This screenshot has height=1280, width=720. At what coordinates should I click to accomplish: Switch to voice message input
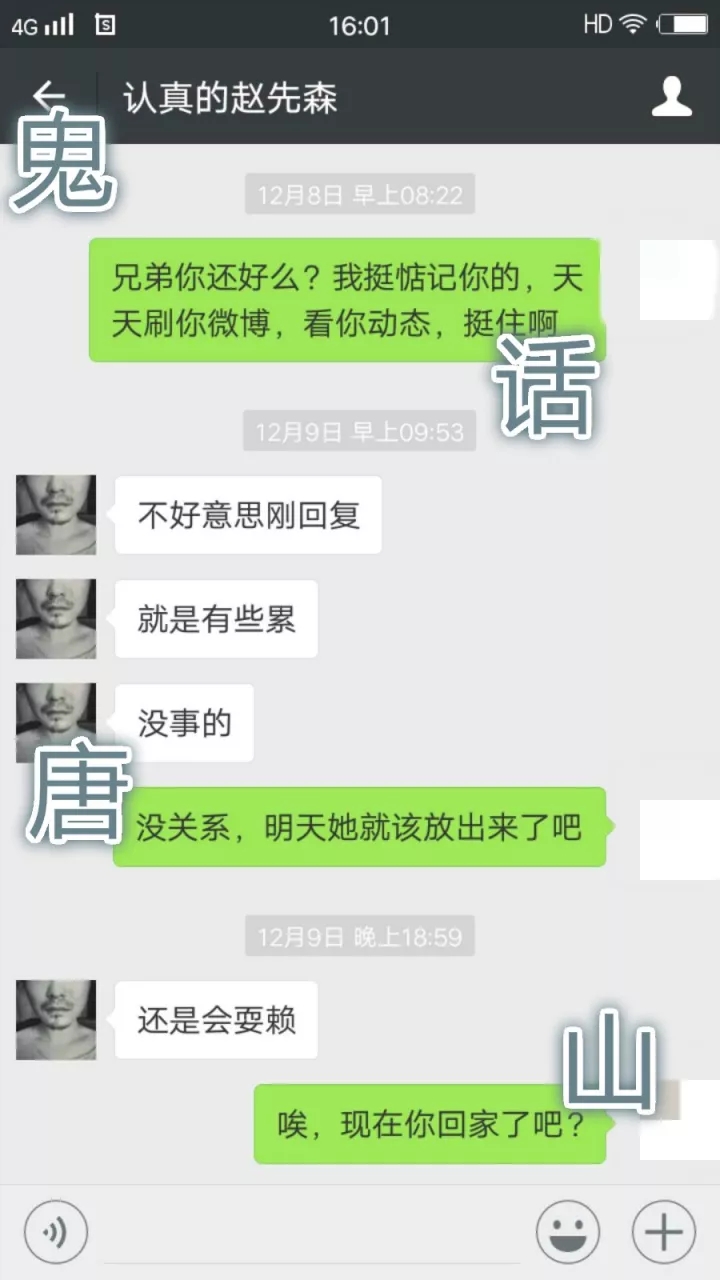[56, 1231]
